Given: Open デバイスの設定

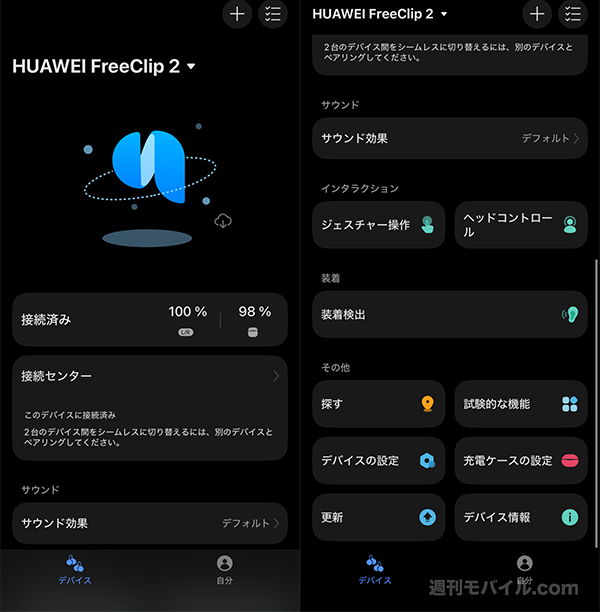Looking at the screenshot, I should pyautogui.click(x=378, y=460).
